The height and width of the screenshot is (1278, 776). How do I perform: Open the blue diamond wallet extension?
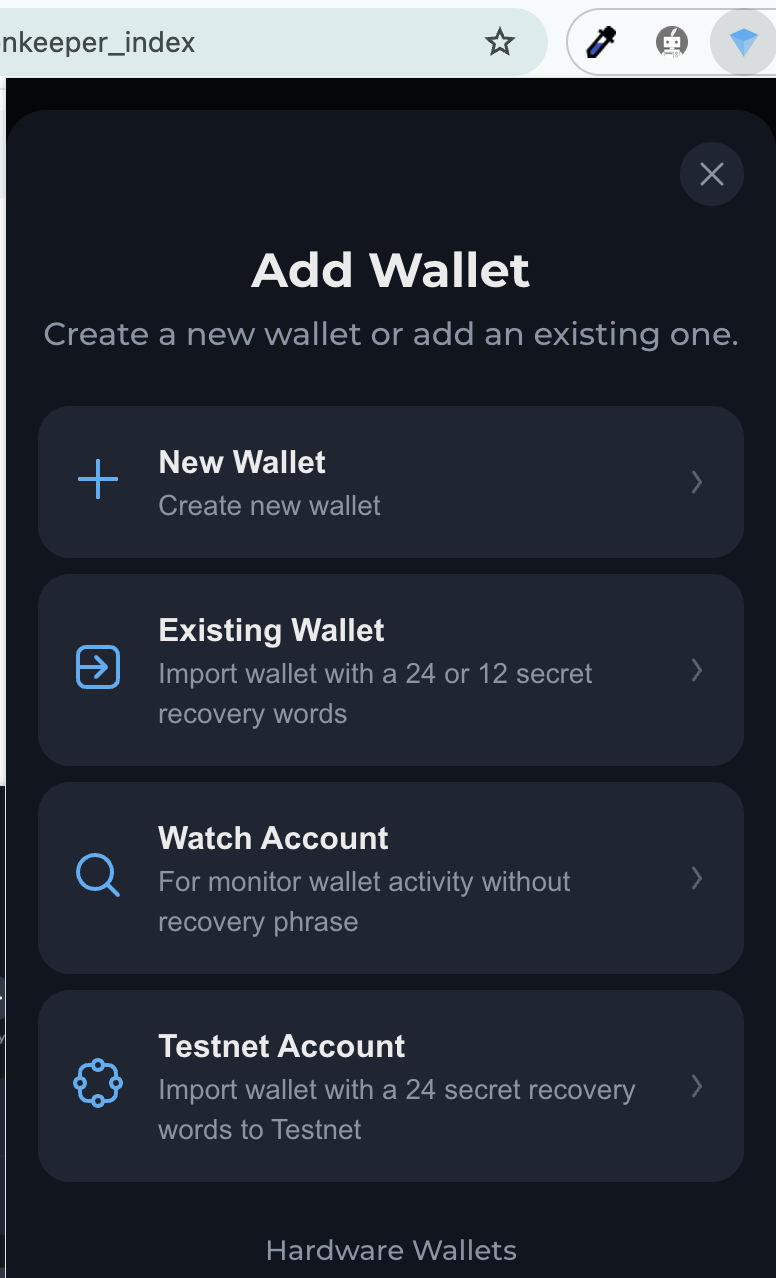click(743, 42)
